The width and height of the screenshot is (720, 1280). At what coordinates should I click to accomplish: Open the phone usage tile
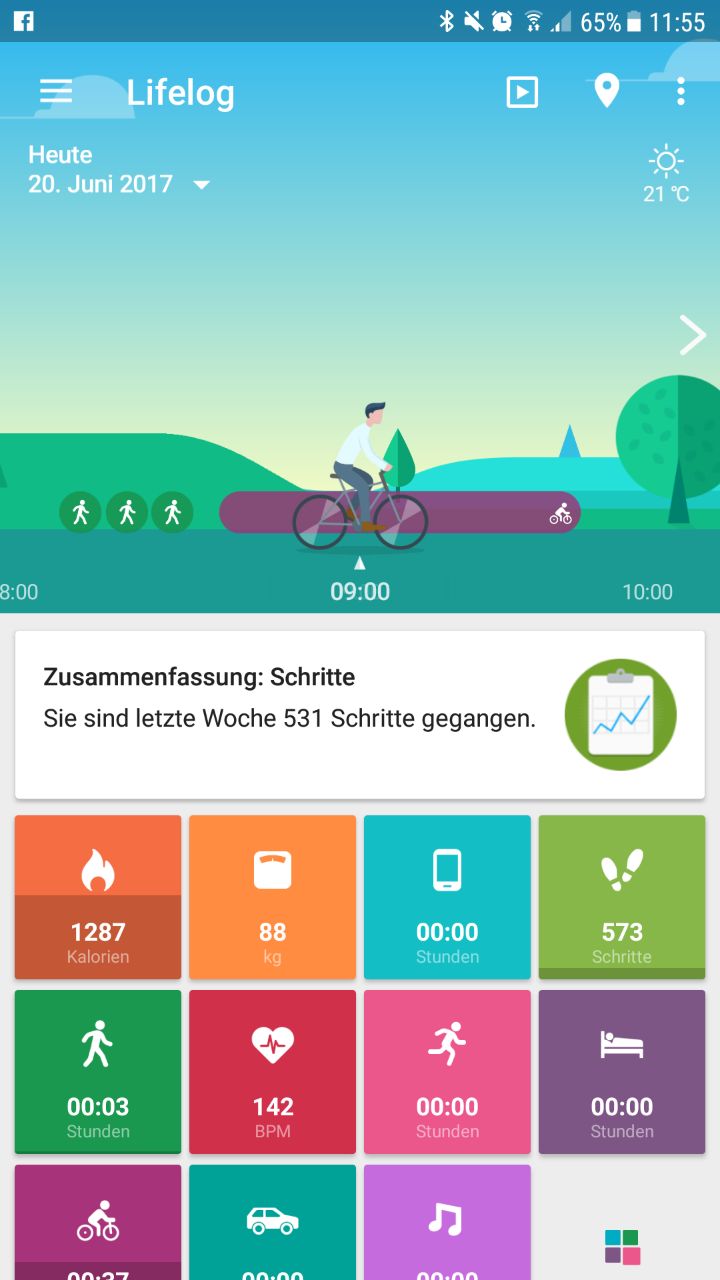(447, 897)
